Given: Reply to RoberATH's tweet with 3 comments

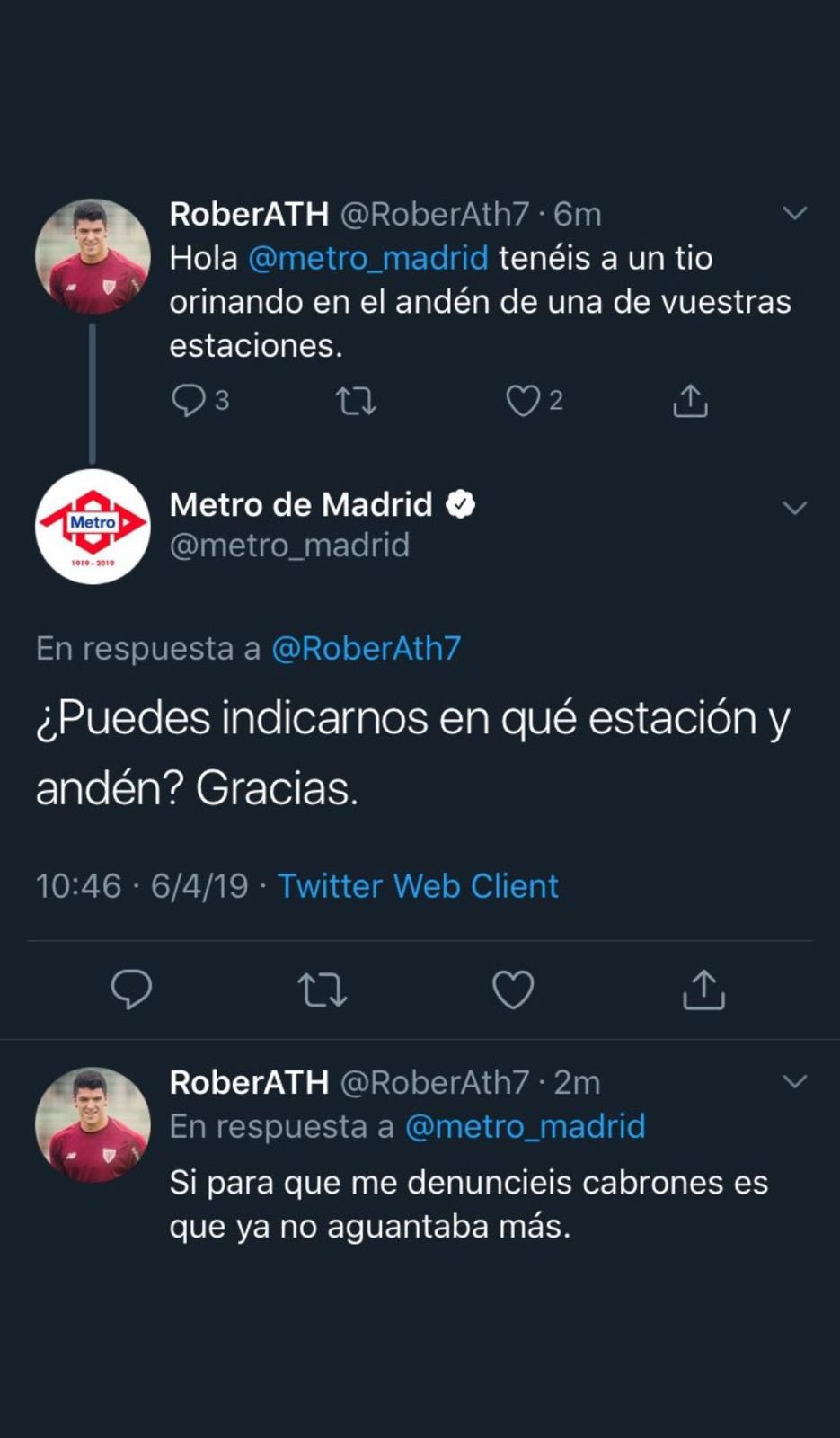Looking at the screenshot, I should coord(189,401).
